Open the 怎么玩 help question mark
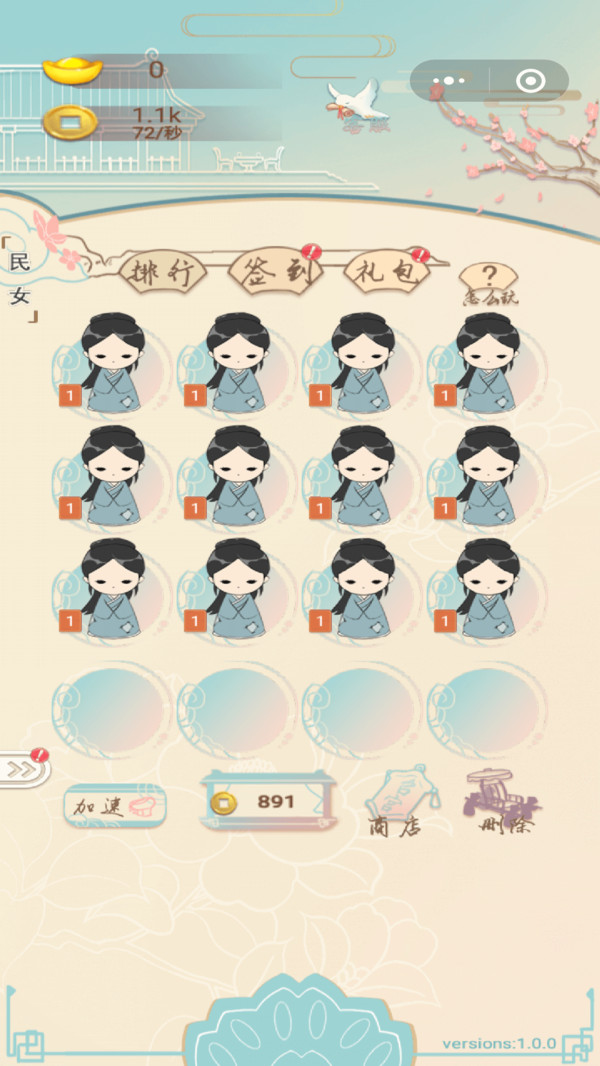This screenshot has width=600, height=1066. 489,281
